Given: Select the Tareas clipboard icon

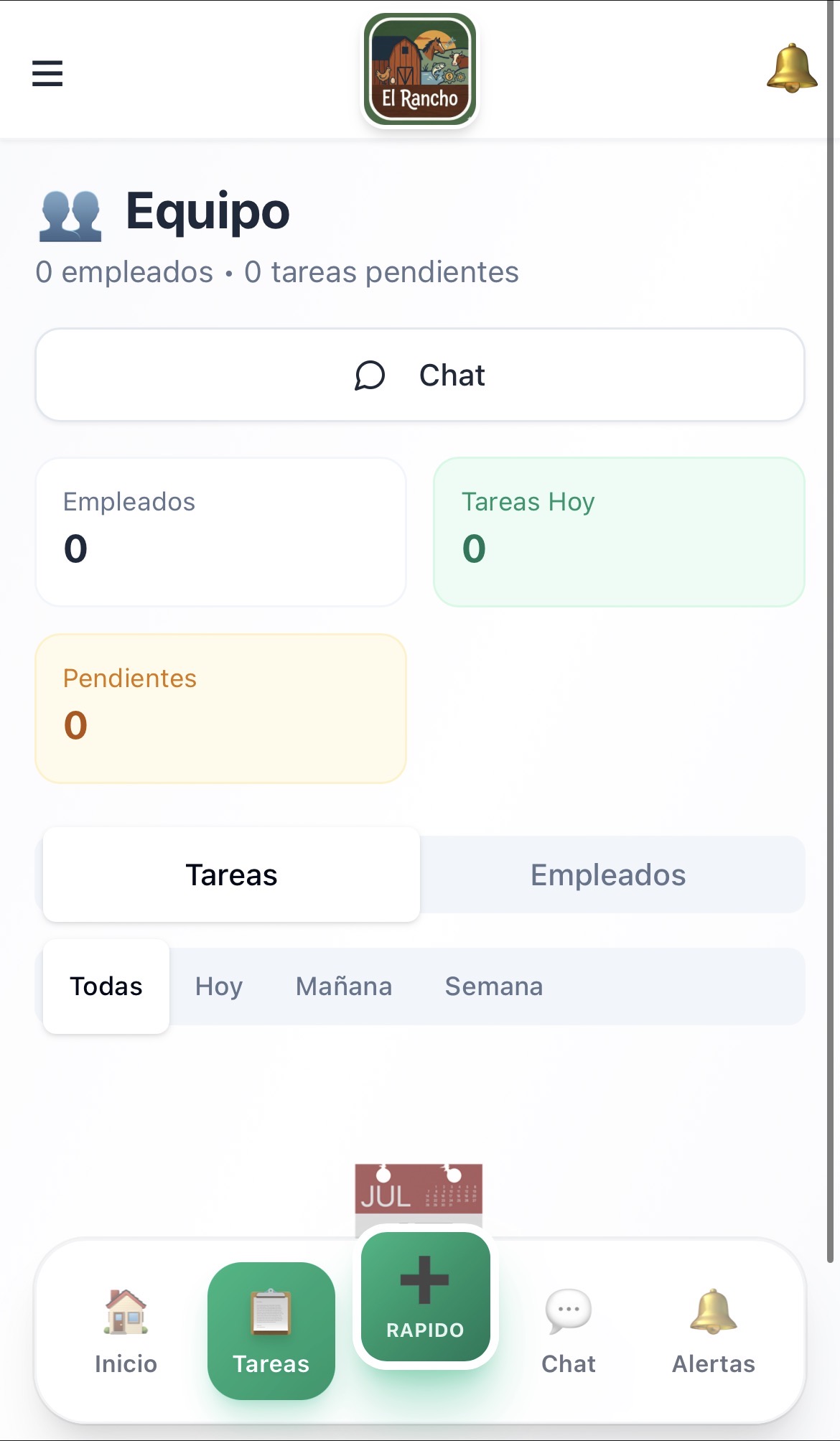Looking at the screenshot, I should pyautogui.click(x=271, y=1312).
